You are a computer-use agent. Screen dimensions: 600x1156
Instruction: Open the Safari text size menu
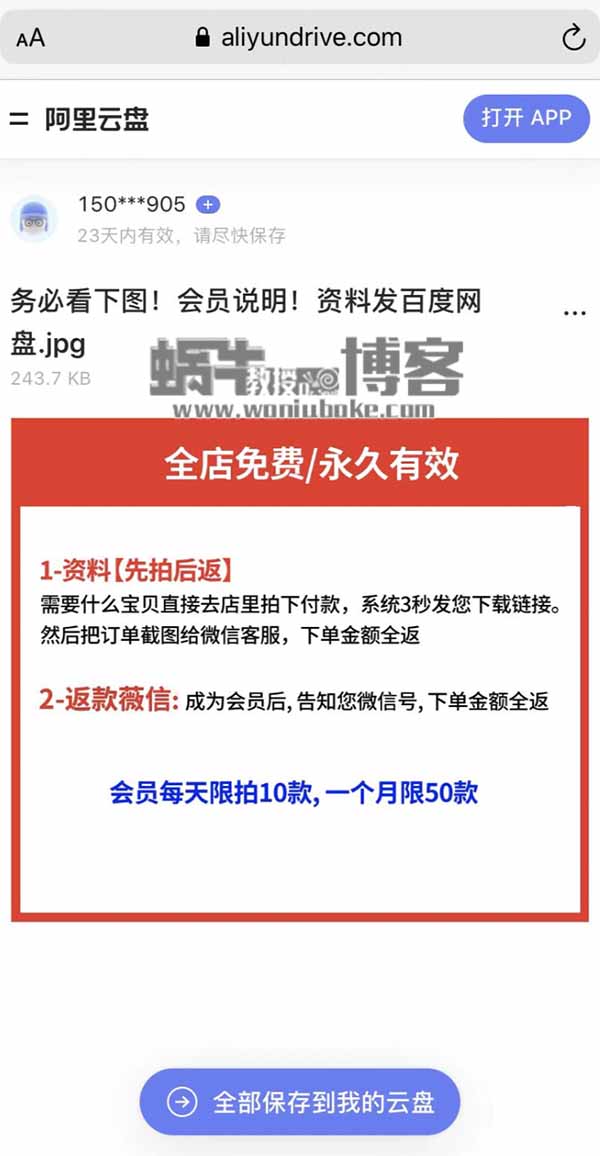pyautogui.click(x=31, y=38)
